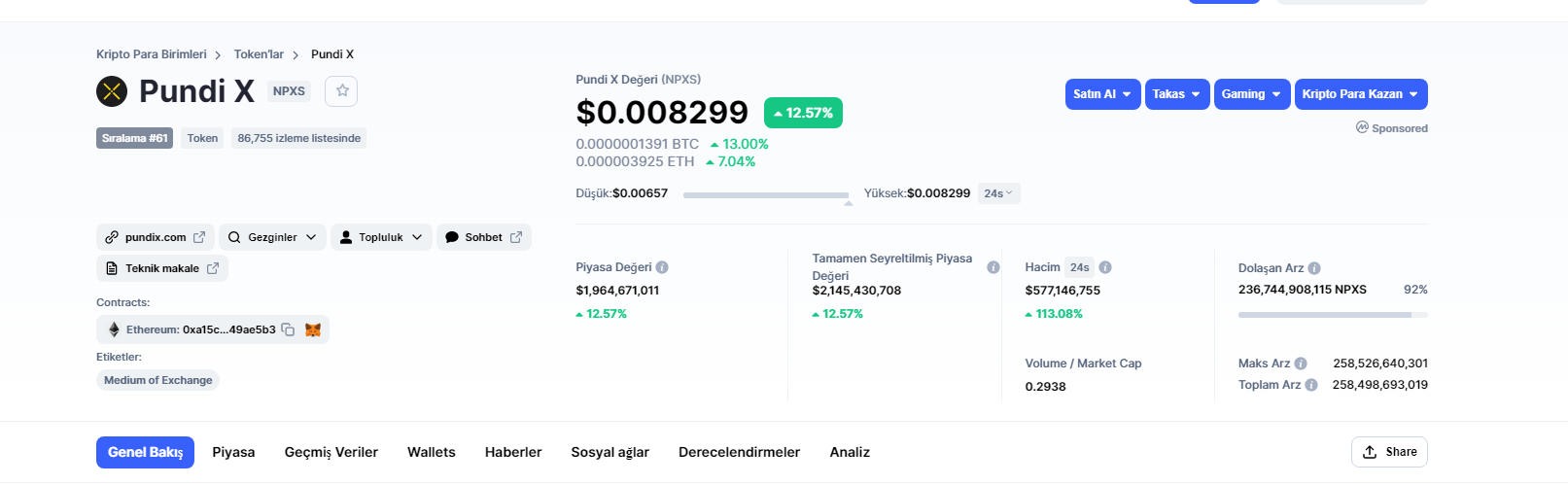
Task: Switch to the Piyasa tab
Action: (233, 452)
